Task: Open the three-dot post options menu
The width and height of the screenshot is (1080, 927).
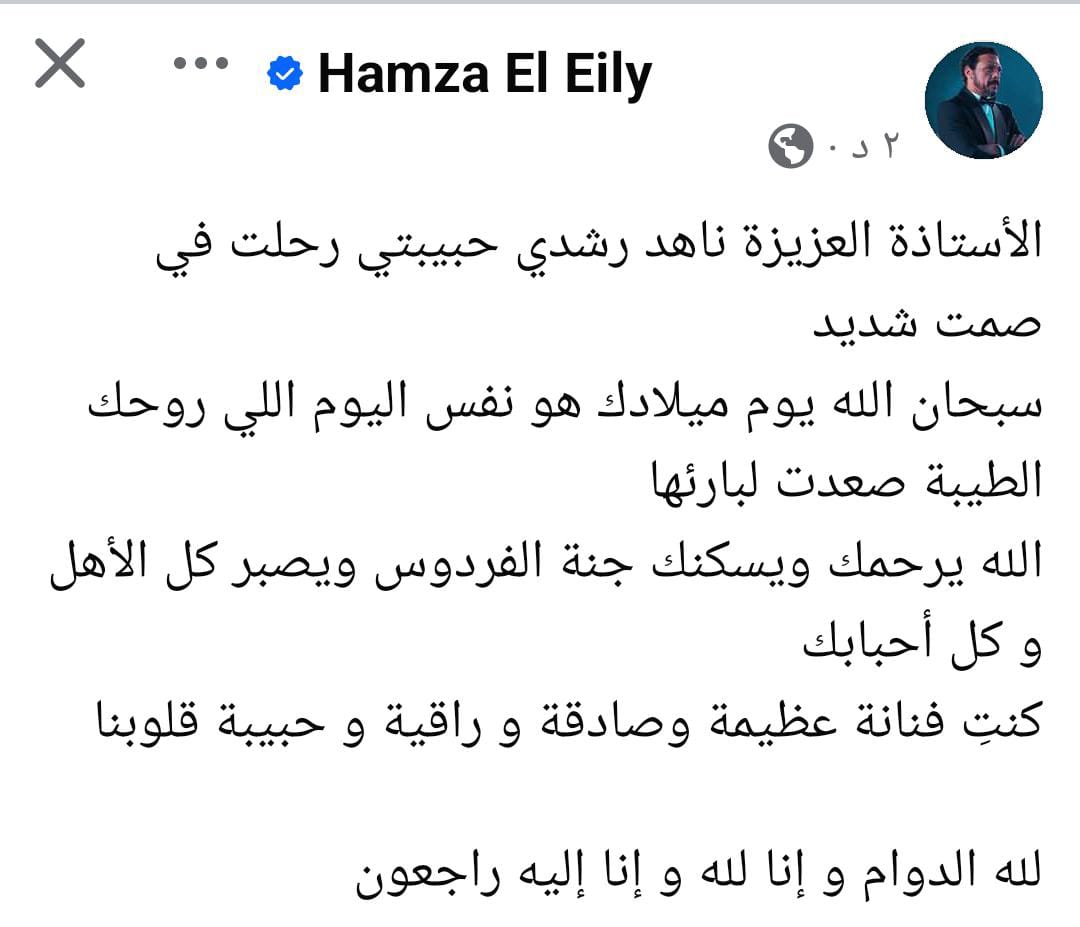Action: (x=201, y=64)
